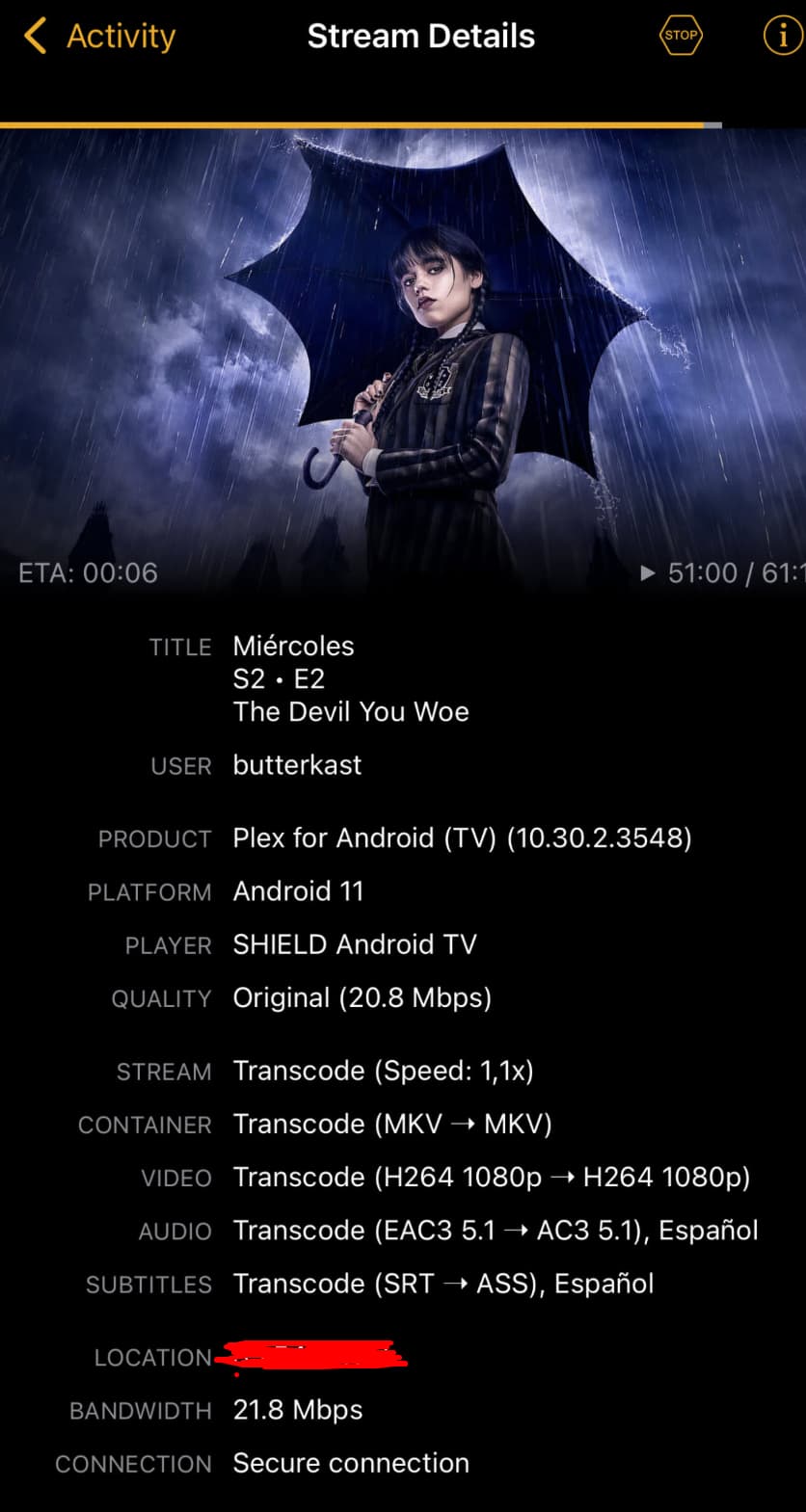Tap the STOP icon to terminate the stream
The height and width of the screenshot is (1512, 806).
pos(681,36)
